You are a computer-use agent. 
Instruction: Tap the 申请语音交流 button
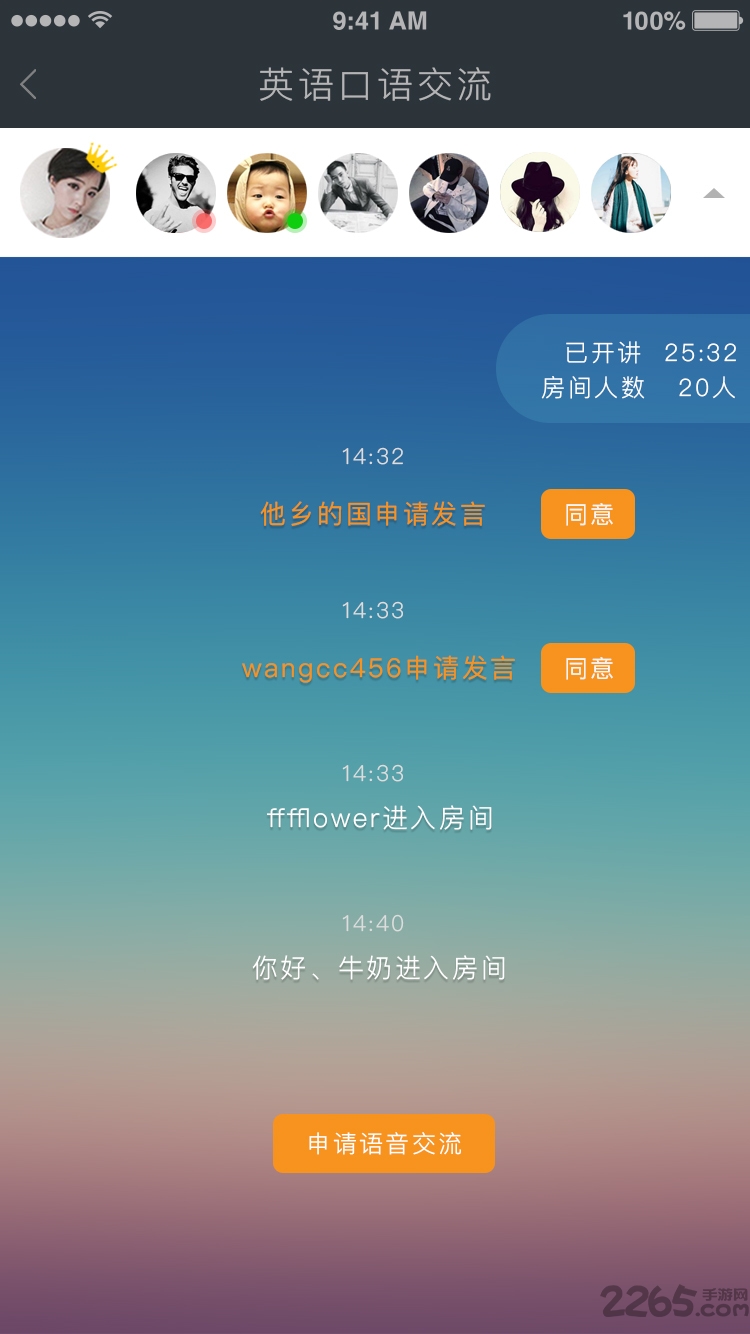pyautogui.click(x=384, y=1143)
